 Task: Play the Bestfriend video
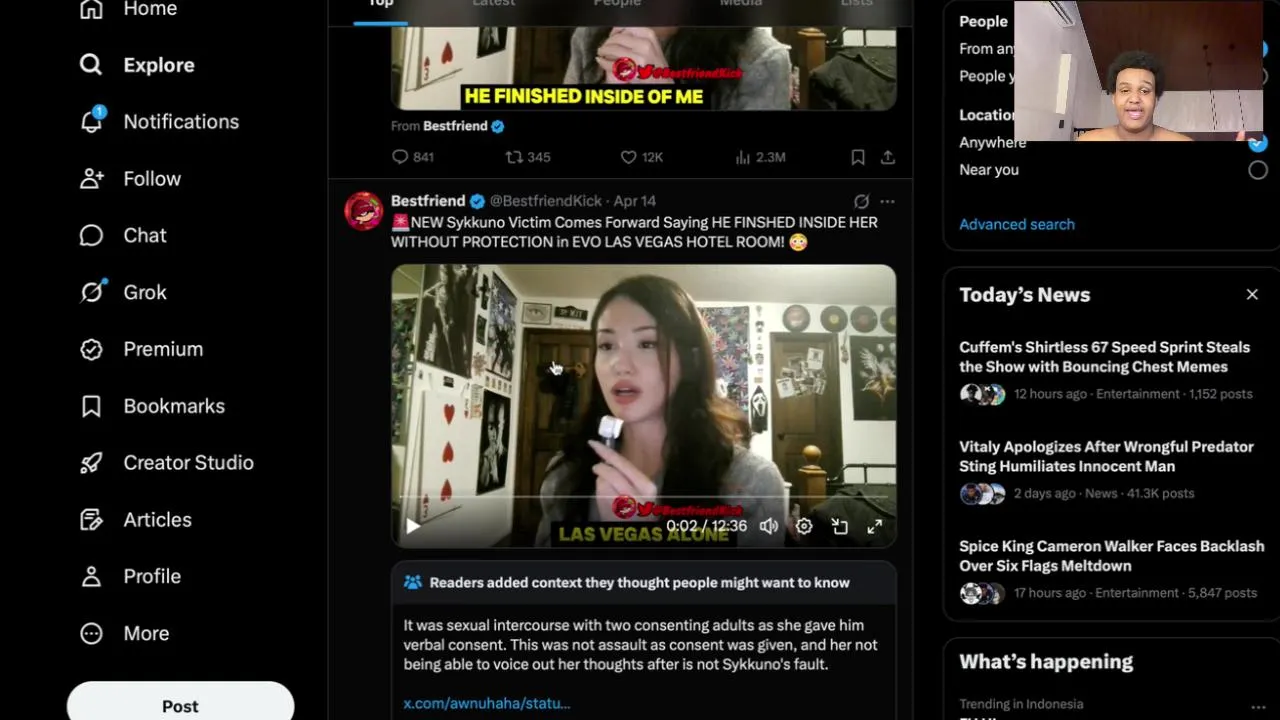[x=412, y=526]
